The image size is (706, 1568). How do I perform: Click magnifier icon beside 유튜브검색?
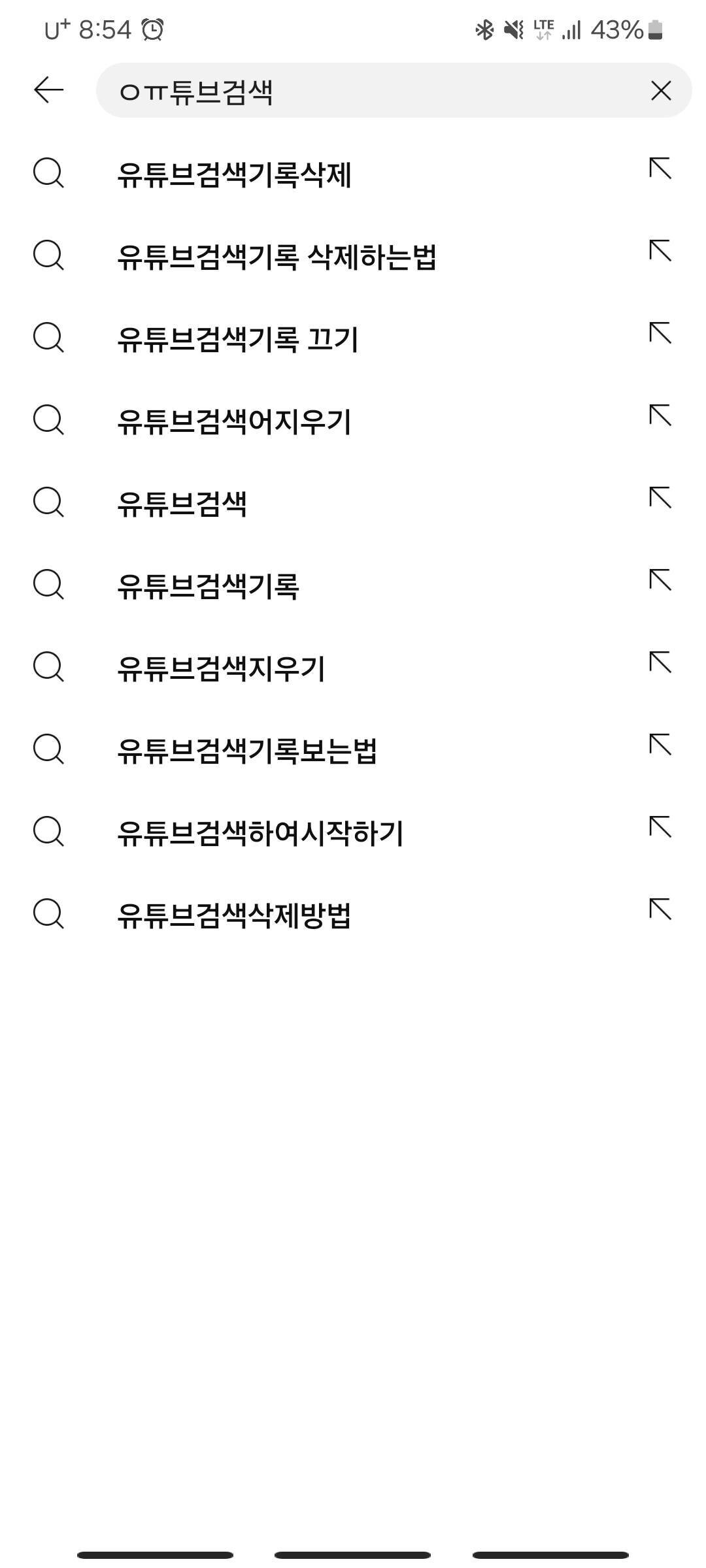tap(49, 504)
